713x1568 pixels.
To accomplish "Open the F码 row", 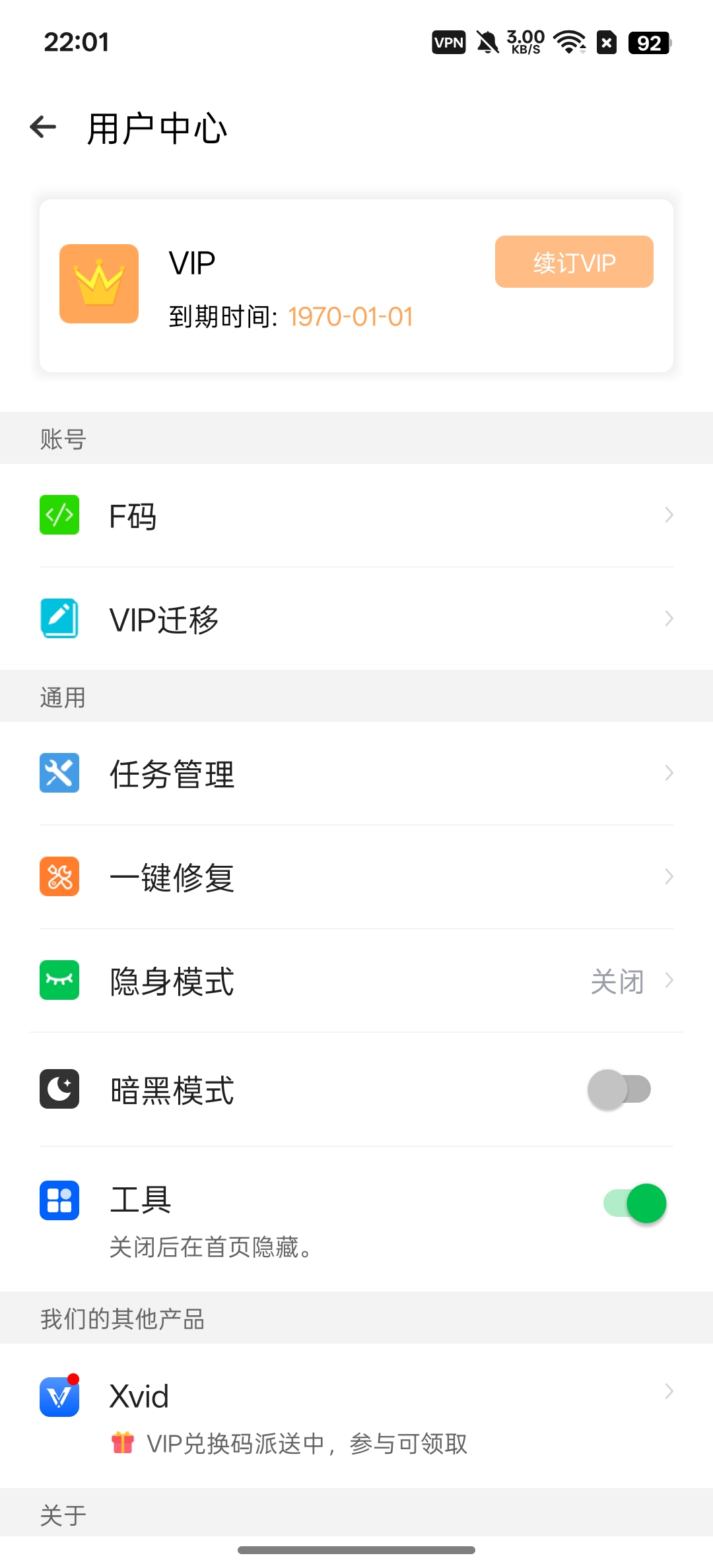I will pos(356,515).
